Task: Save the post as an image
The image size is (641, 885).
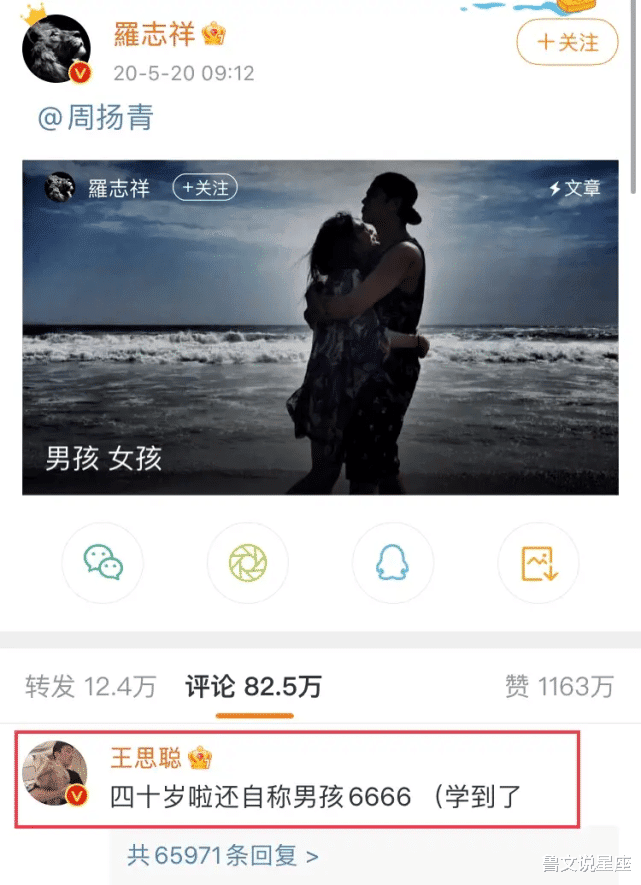Action: pos(537,563)
